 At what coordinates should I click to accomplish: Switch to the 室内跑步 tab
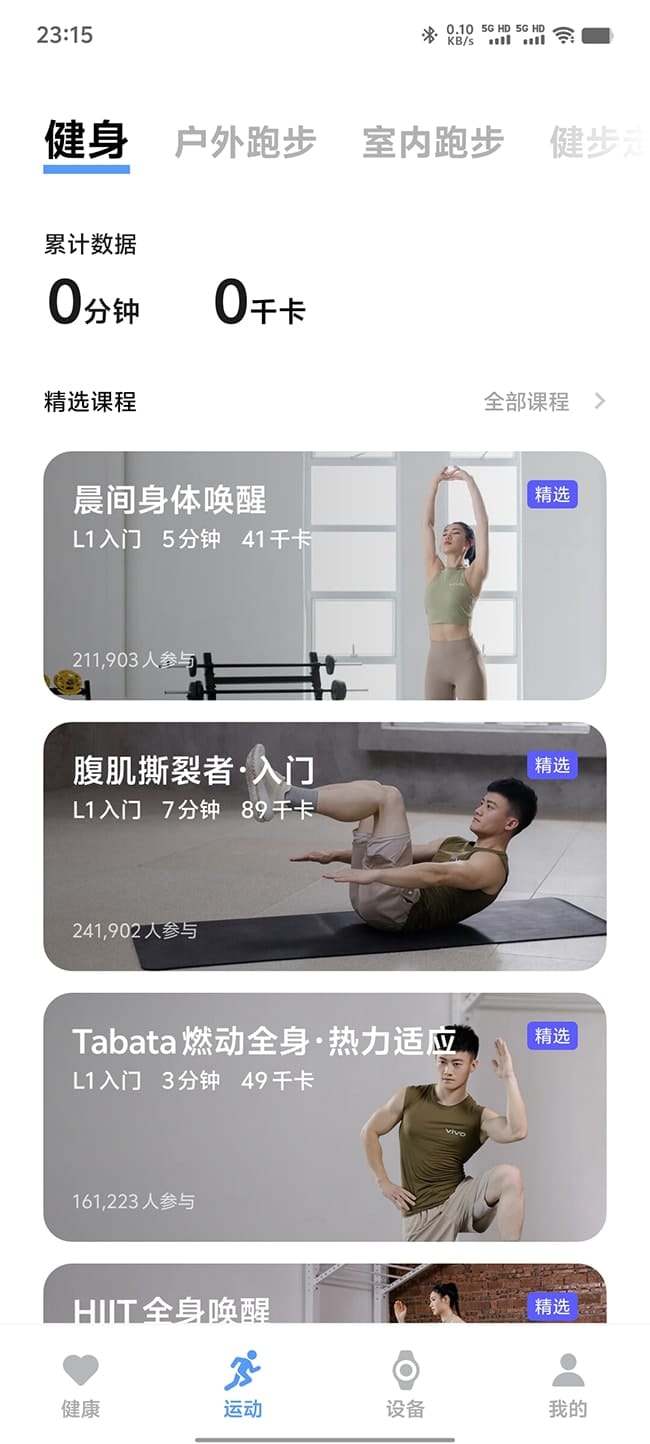click(x=432, y=143)
